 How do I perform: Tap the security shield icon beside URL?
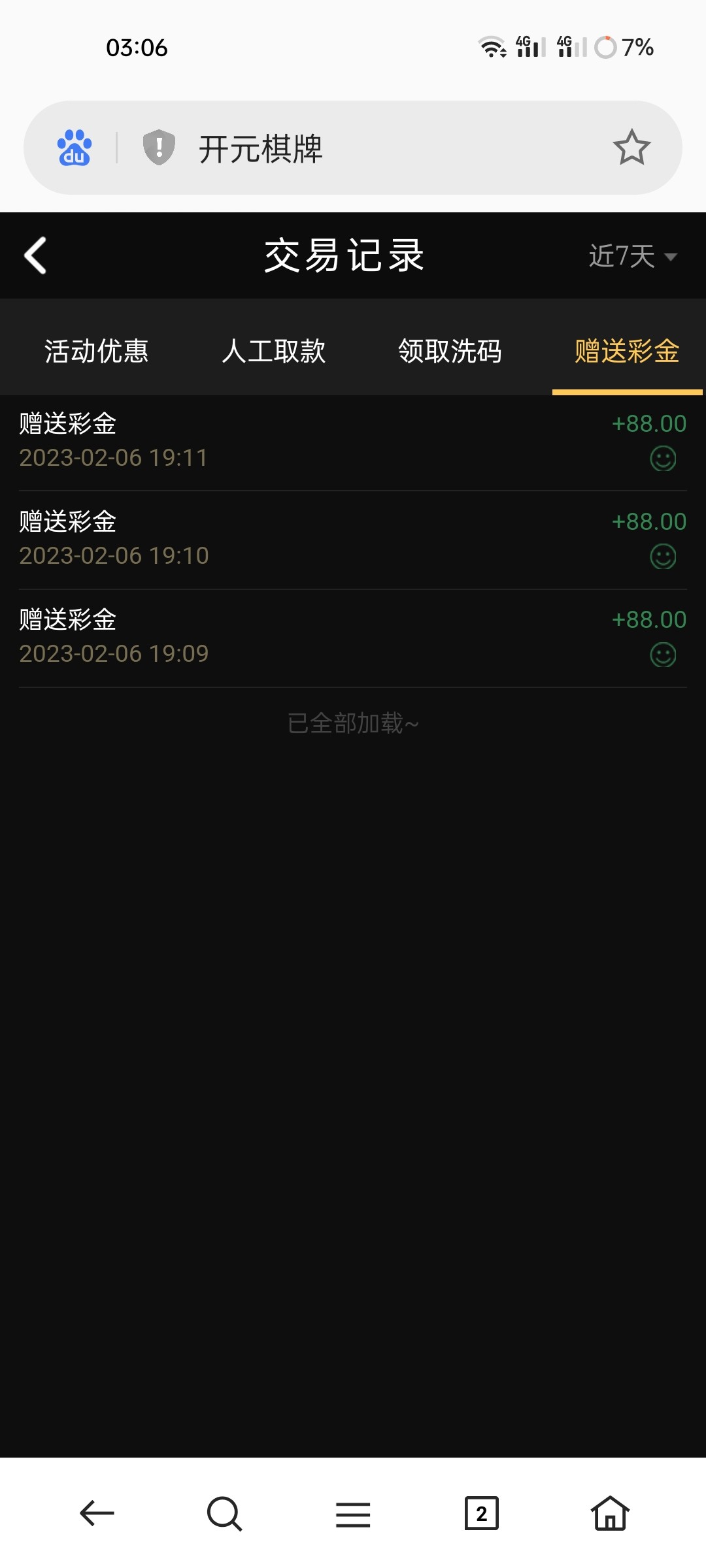coord(159,148)
